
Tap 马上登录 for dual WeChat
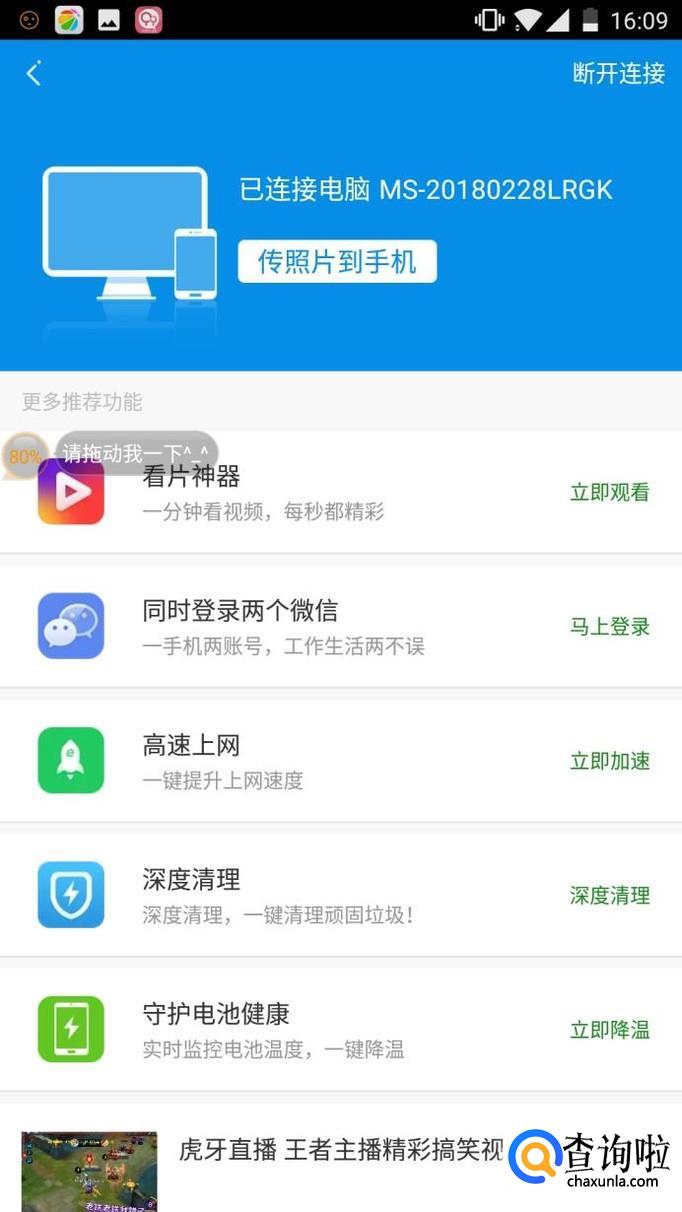(x=610, y=627)
